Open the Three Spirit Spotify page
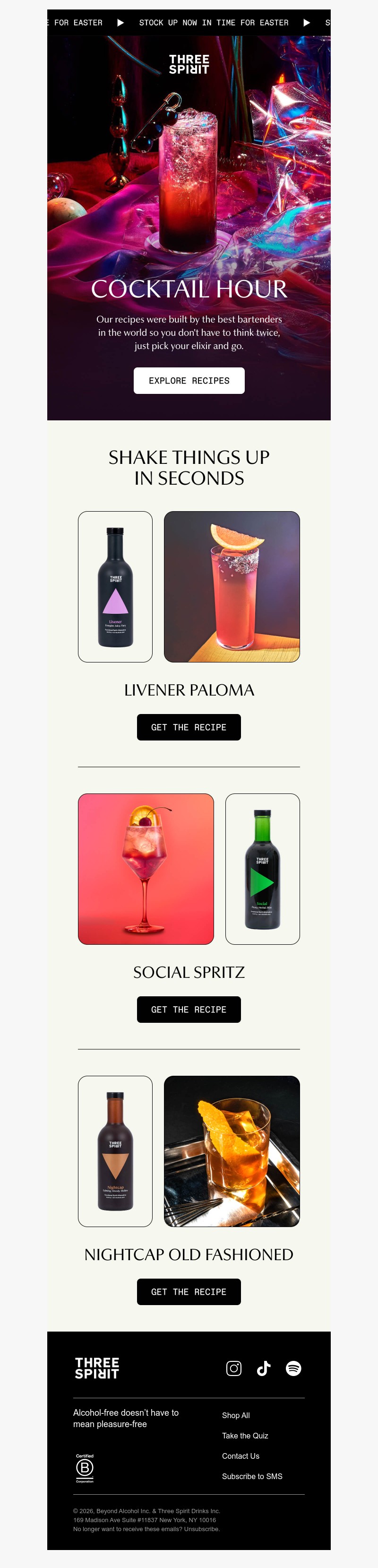This screenshot has width=378, height=1568. (293, 1368)
